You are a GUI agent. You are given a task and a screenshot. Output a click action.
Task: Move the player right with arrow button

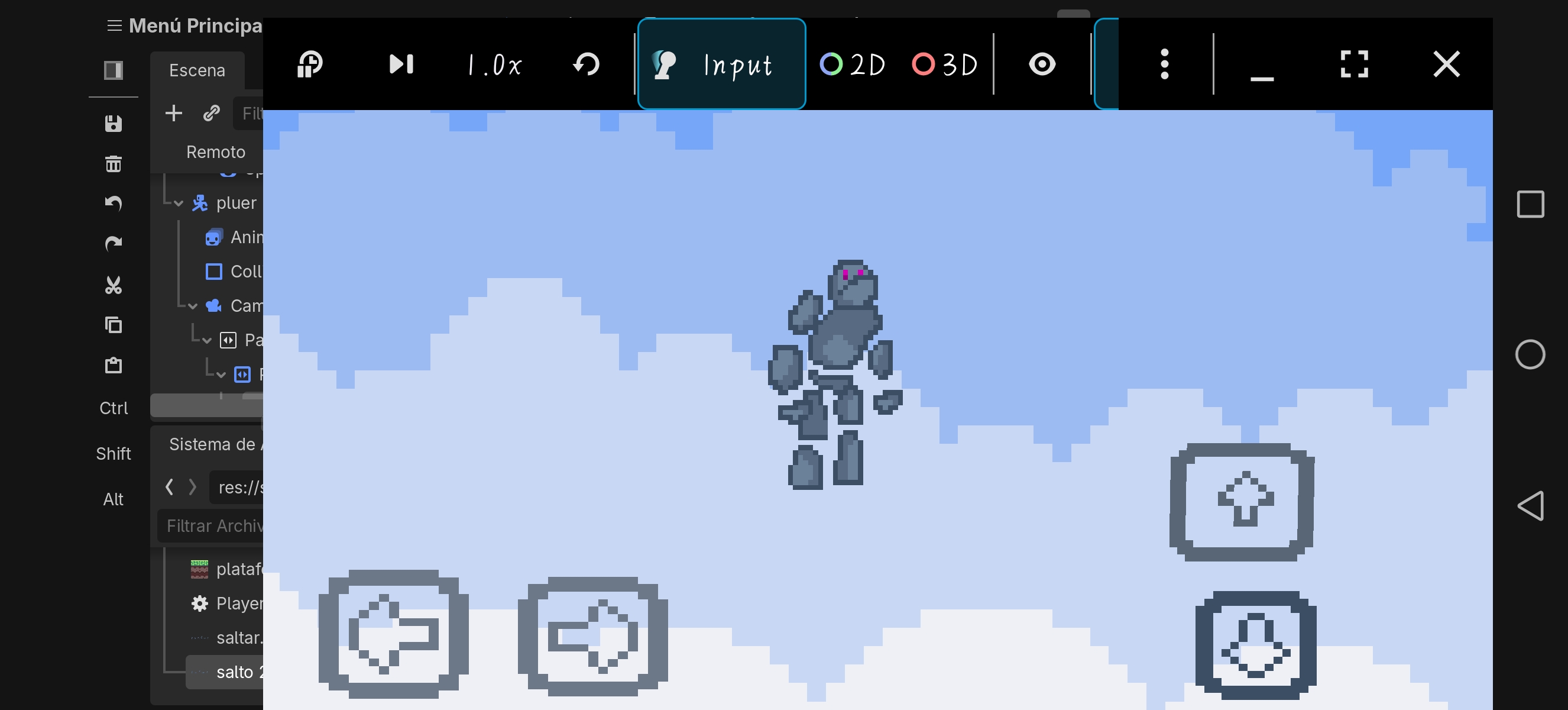pyautogui.click(x=592, y=635)
